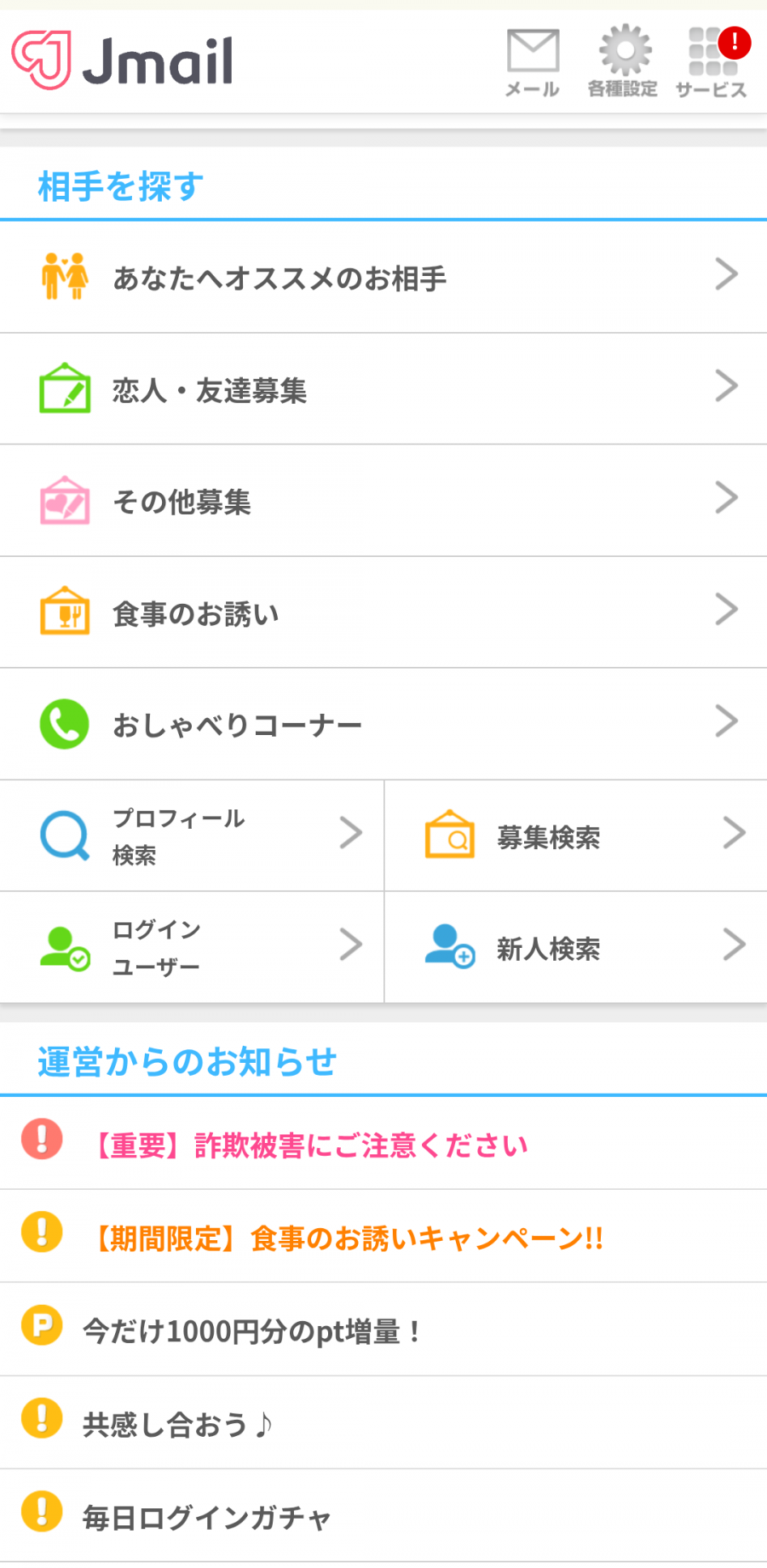The image size is (767, 1568).
Task: Click the blue person-plus icon for 新人検索
Action: tap(450, 947)
